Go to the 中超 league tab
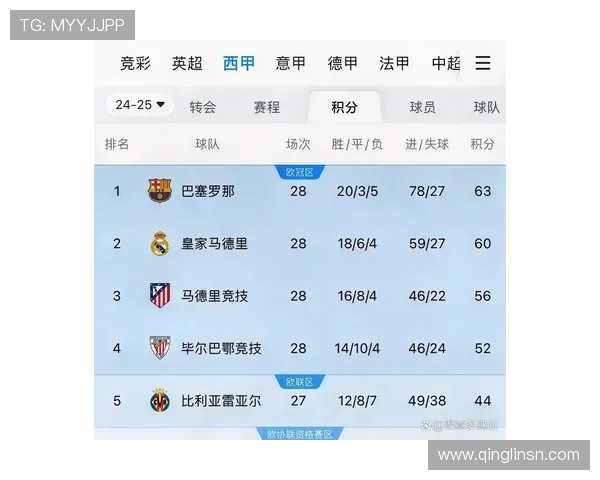600x480 pixels. coord(446,63)
